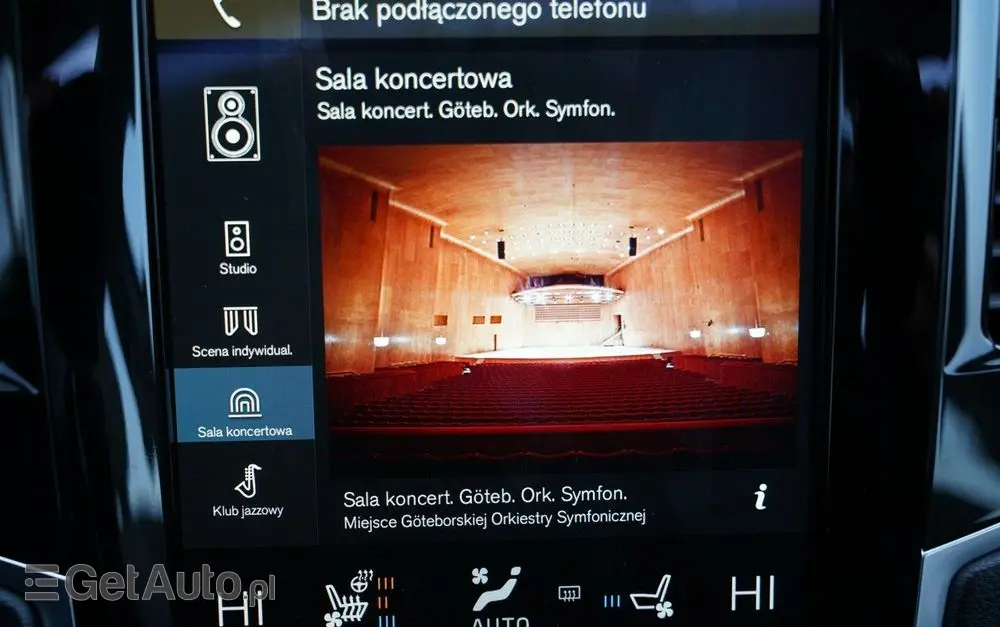Adjust passenger side HI temperature
The width and height of the screenshot is (1000, 627).
pos(752,593)
